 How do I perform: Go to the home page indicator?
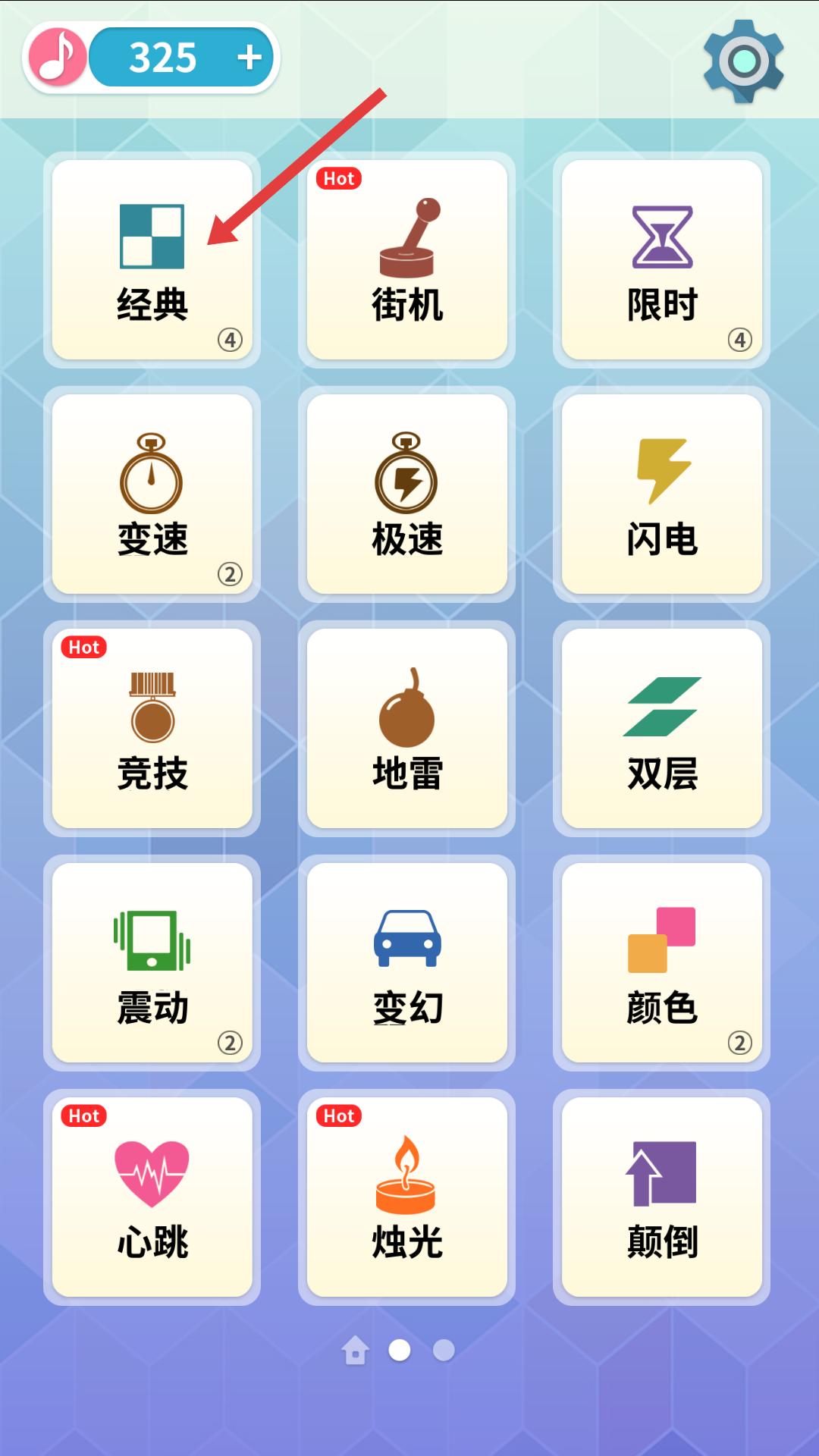[x=356, y=1351]
